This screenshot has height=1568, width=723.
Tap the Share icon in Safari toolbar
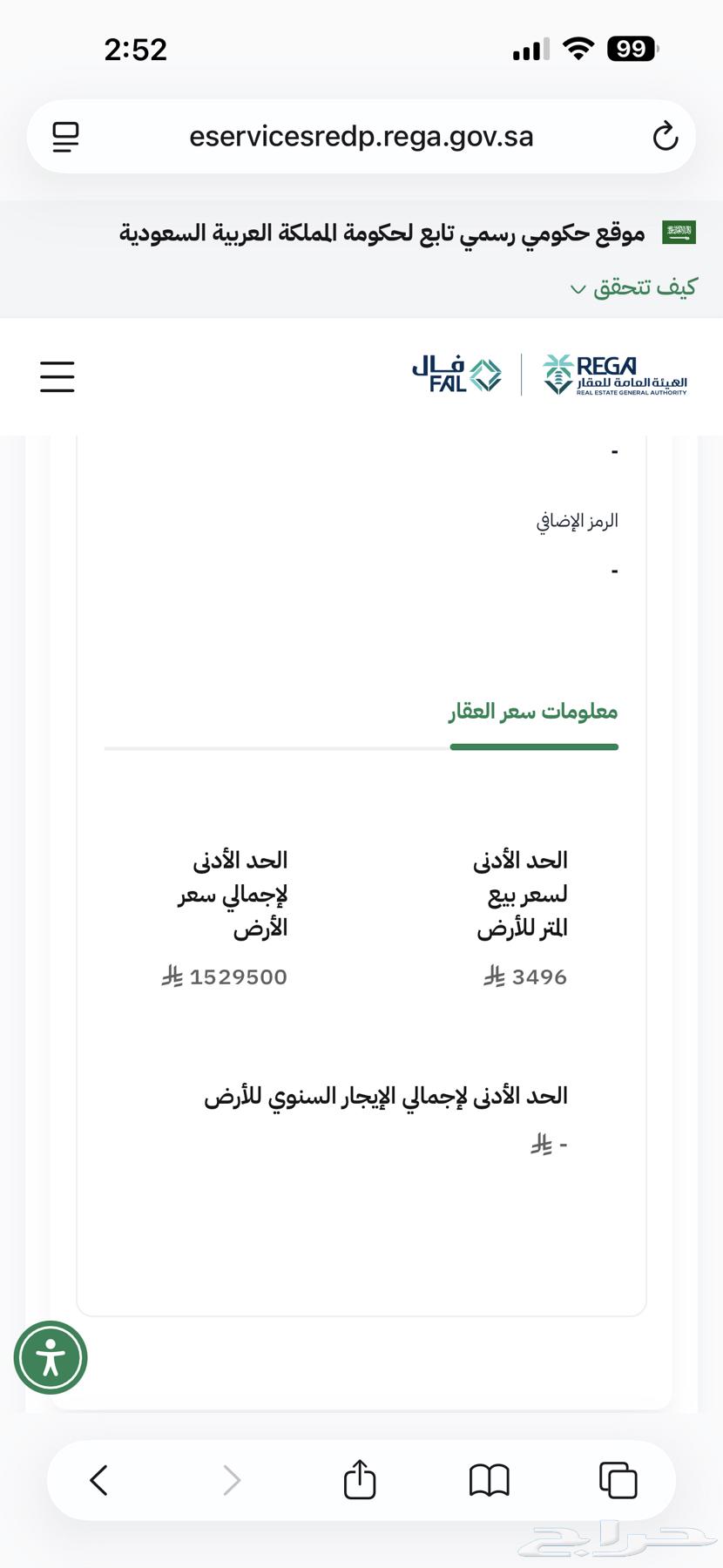(x=360, y=1478)
